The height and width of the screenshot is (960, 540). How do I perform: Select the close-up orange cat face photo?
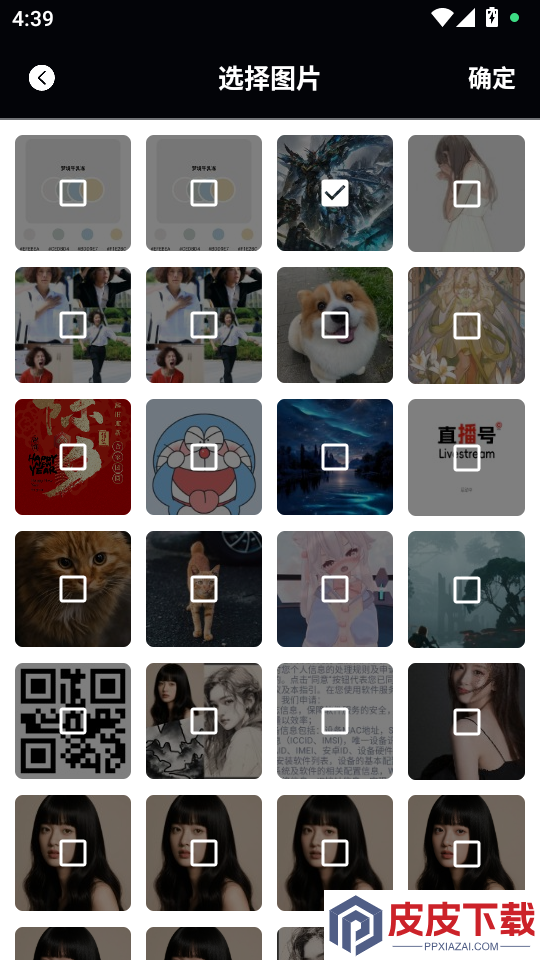click(x=73, y=589)
